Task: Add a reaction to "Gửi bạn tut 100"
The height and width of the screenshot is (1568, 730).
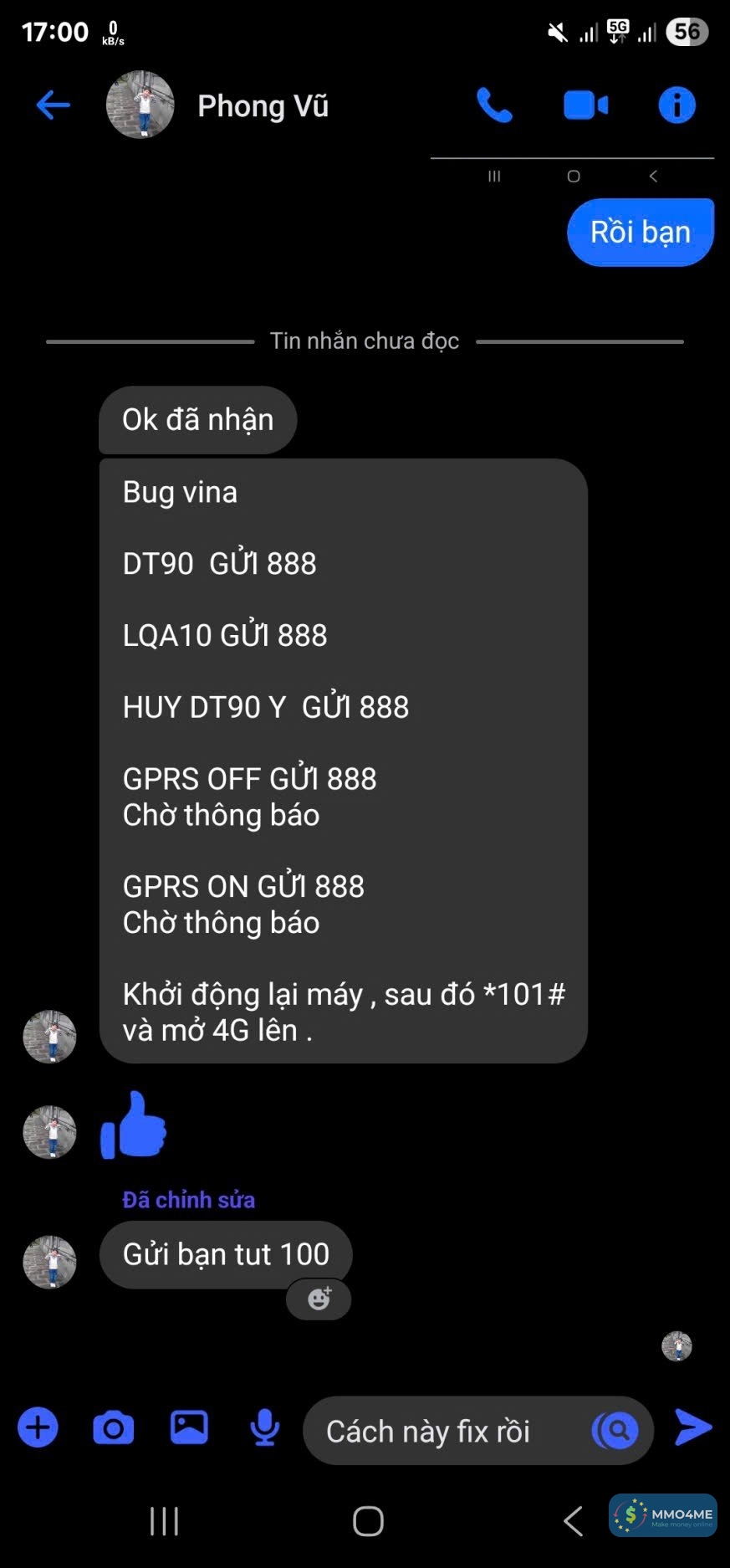Action: tap(319, 1299)
